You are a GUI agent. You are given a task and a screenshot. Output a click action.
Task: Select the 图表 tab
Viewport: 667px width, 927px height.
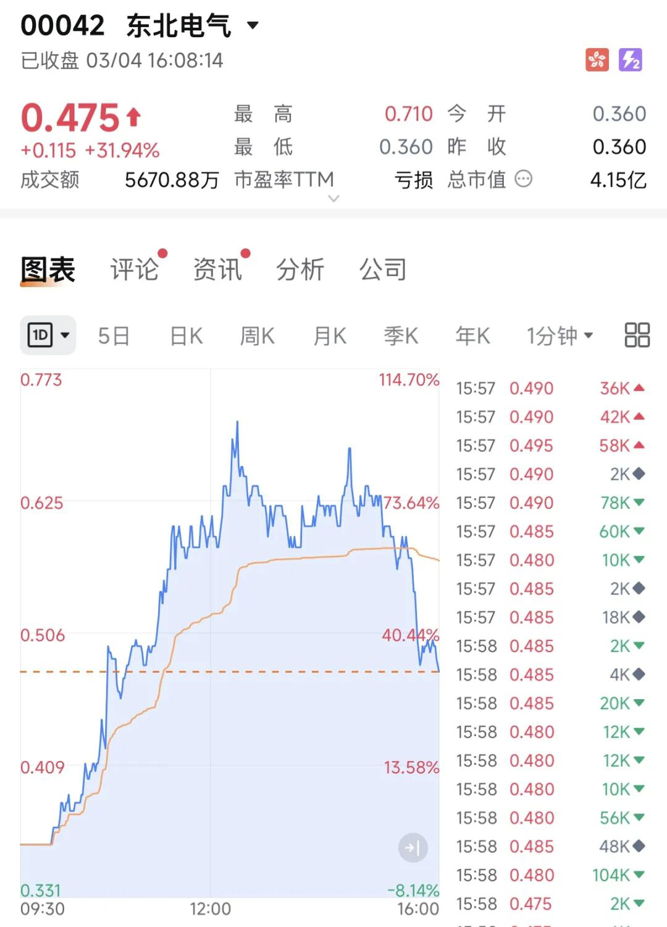(x=48, y=269)
